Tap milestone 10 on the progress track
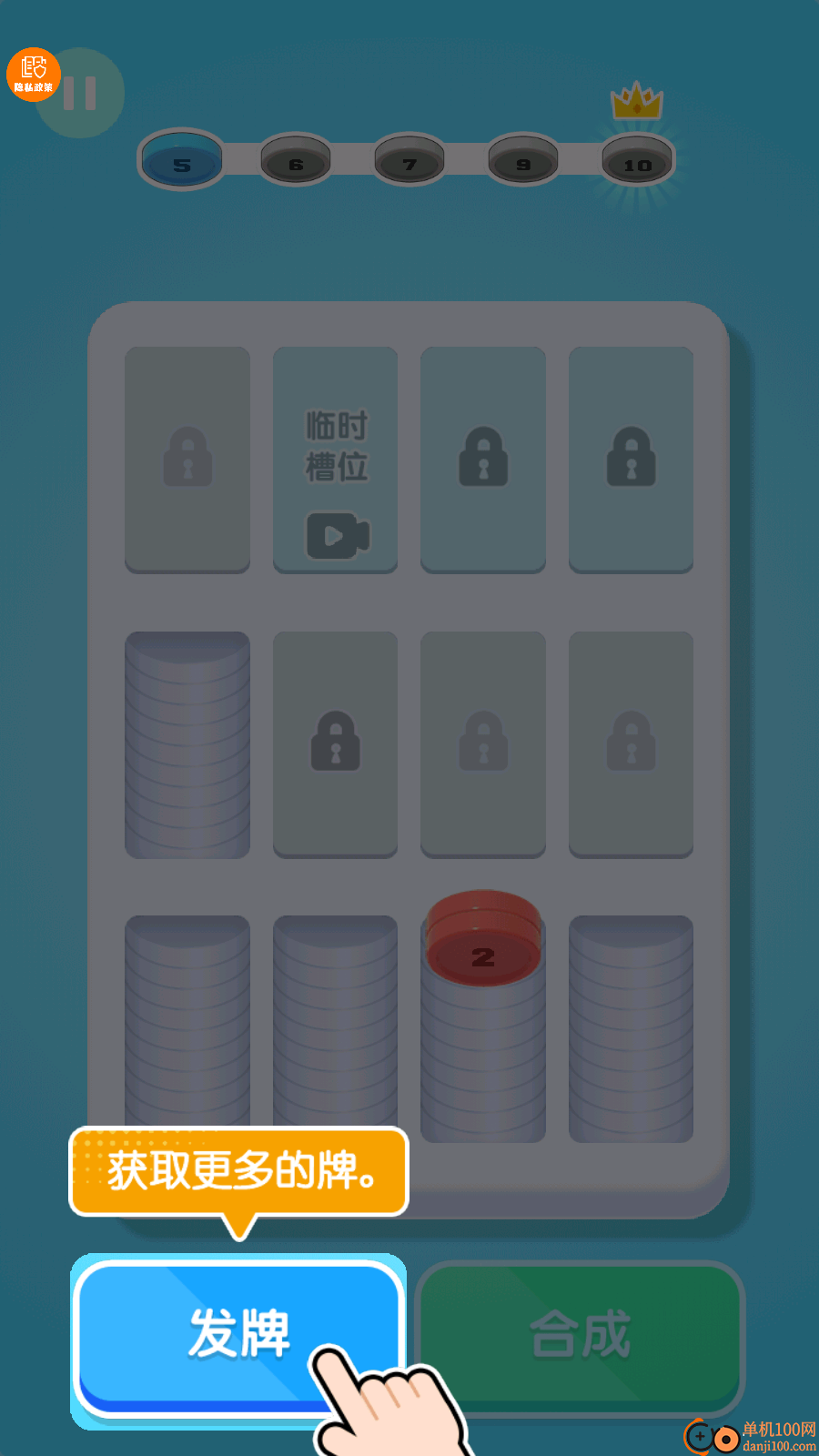 point(636,164)
